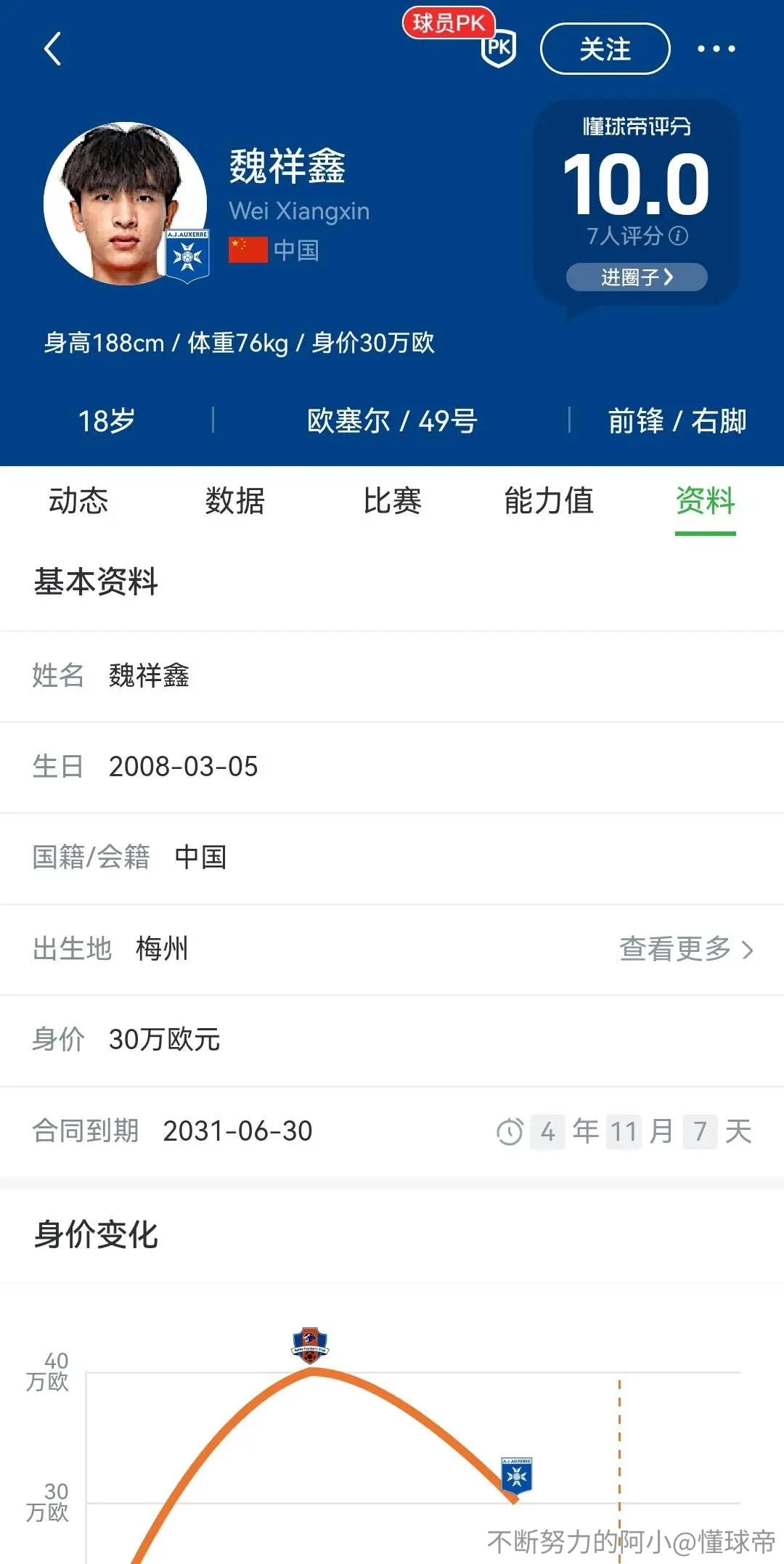
Task: Select the 资料 tab
Action: pos(706,501)
